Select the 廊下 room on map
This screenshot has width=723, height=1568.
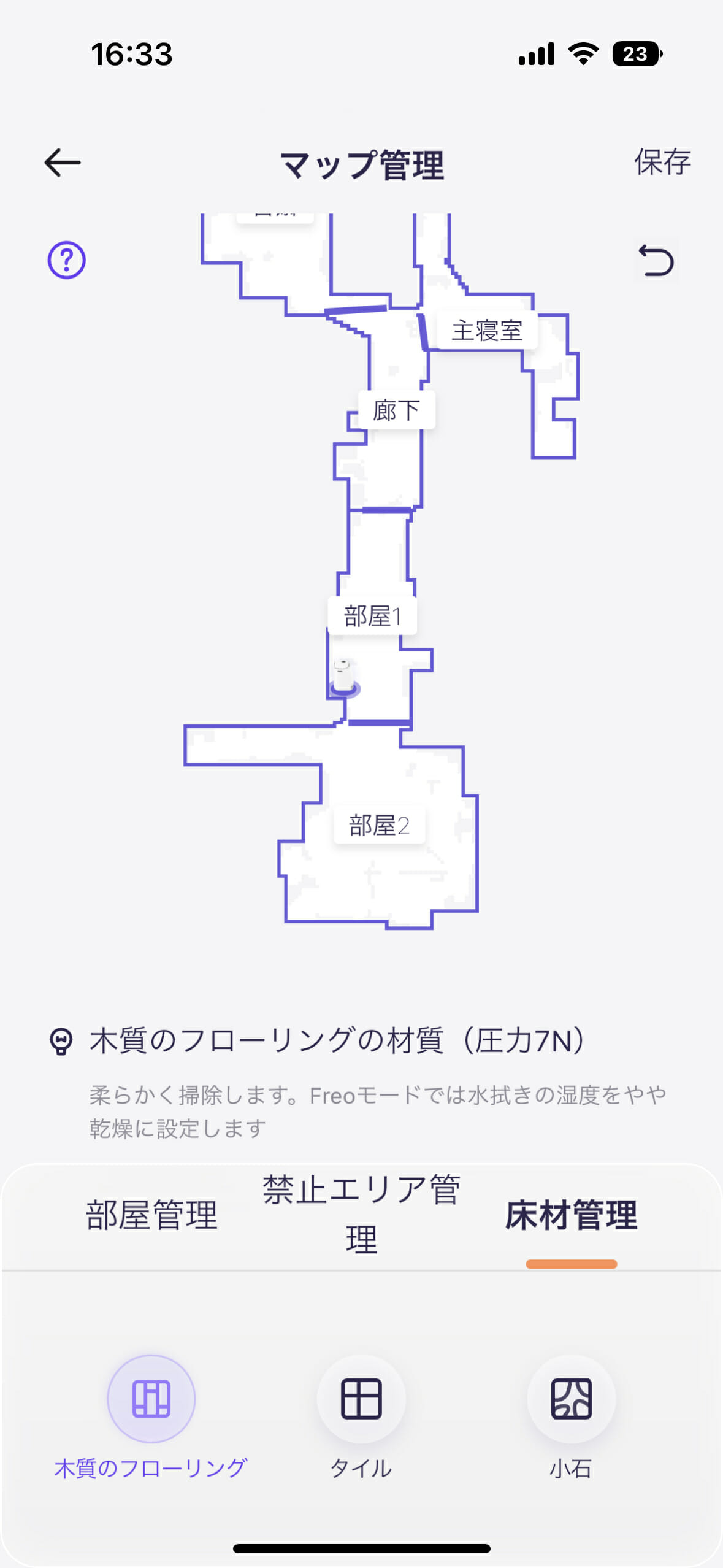tap(396, 410)
